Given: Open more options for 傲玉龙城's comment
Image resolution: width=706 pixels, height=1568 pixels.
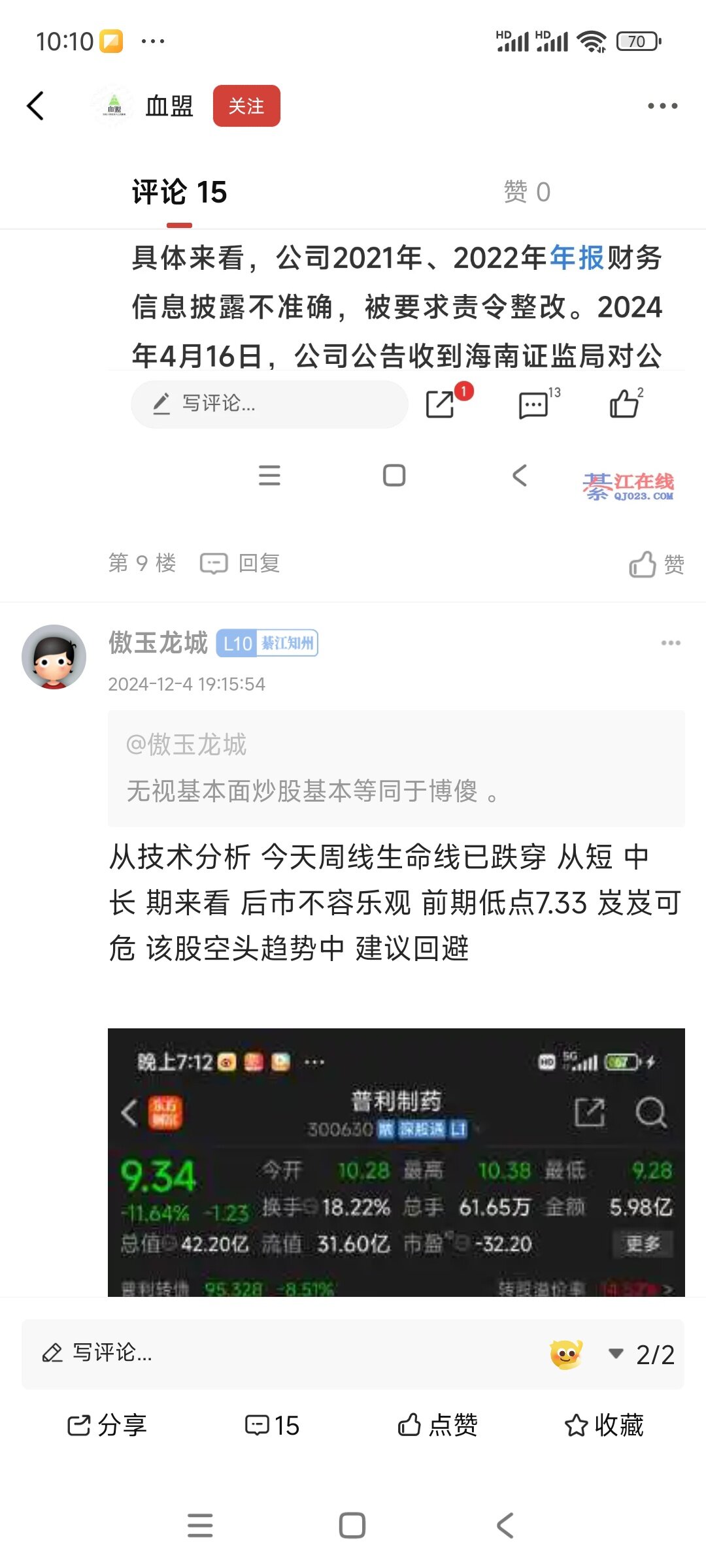Looking at the screenshot, I should [671, 644].
